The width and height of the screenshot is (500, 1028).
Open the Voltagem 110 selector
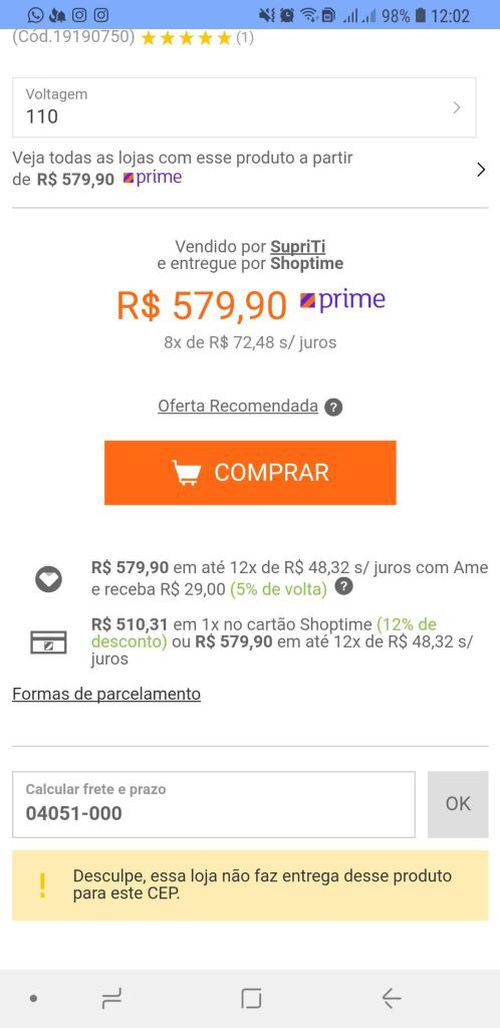click(244, 108)
